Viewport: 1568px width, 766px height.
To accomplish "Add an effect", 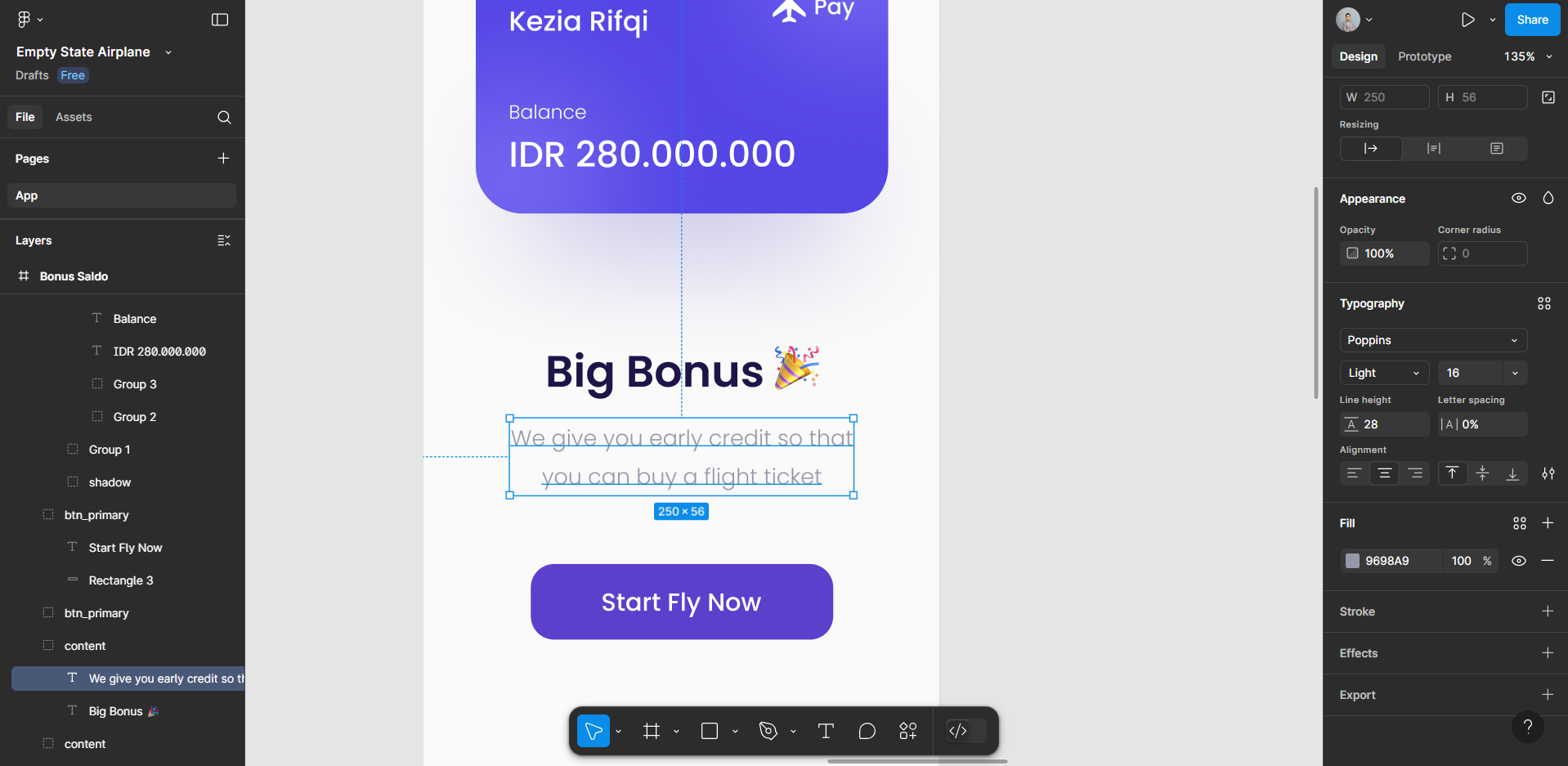I will [1547, 653].
